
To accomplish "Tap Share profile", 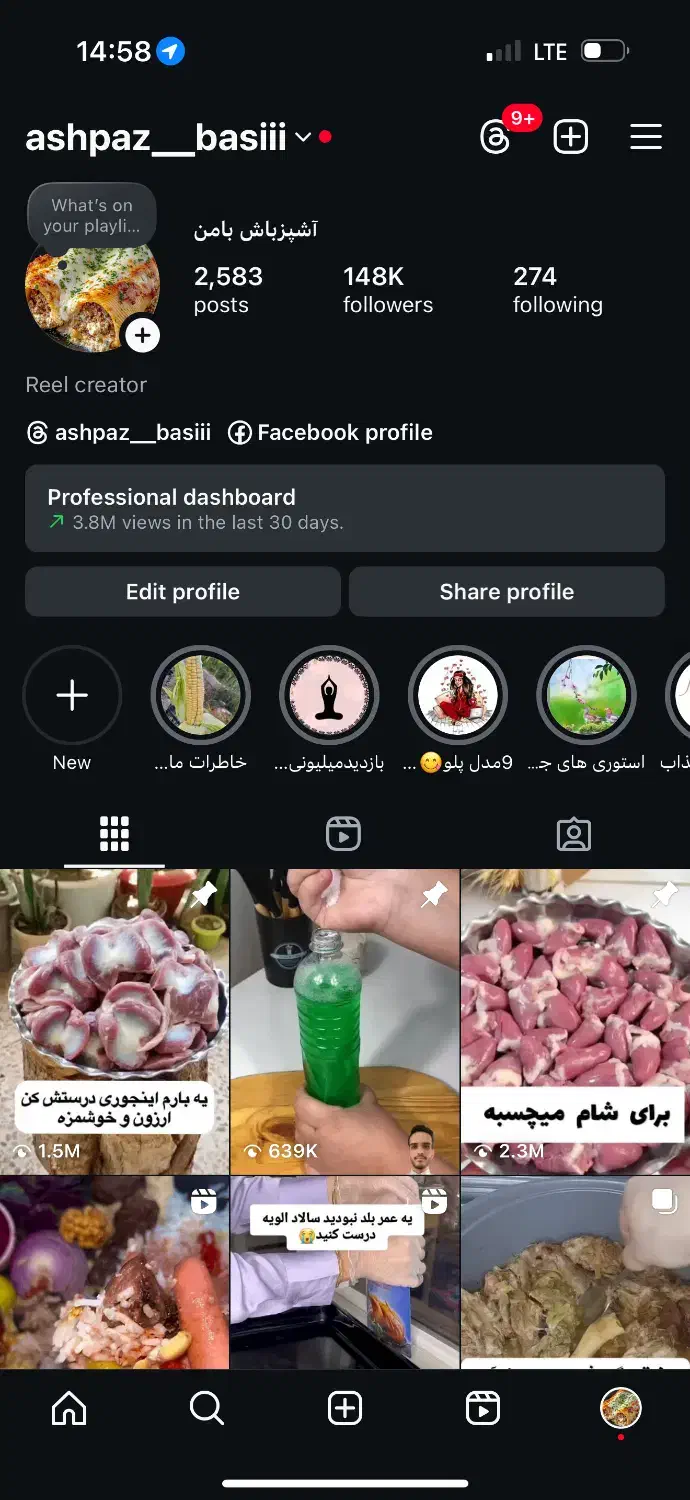I will click(506, 592).
